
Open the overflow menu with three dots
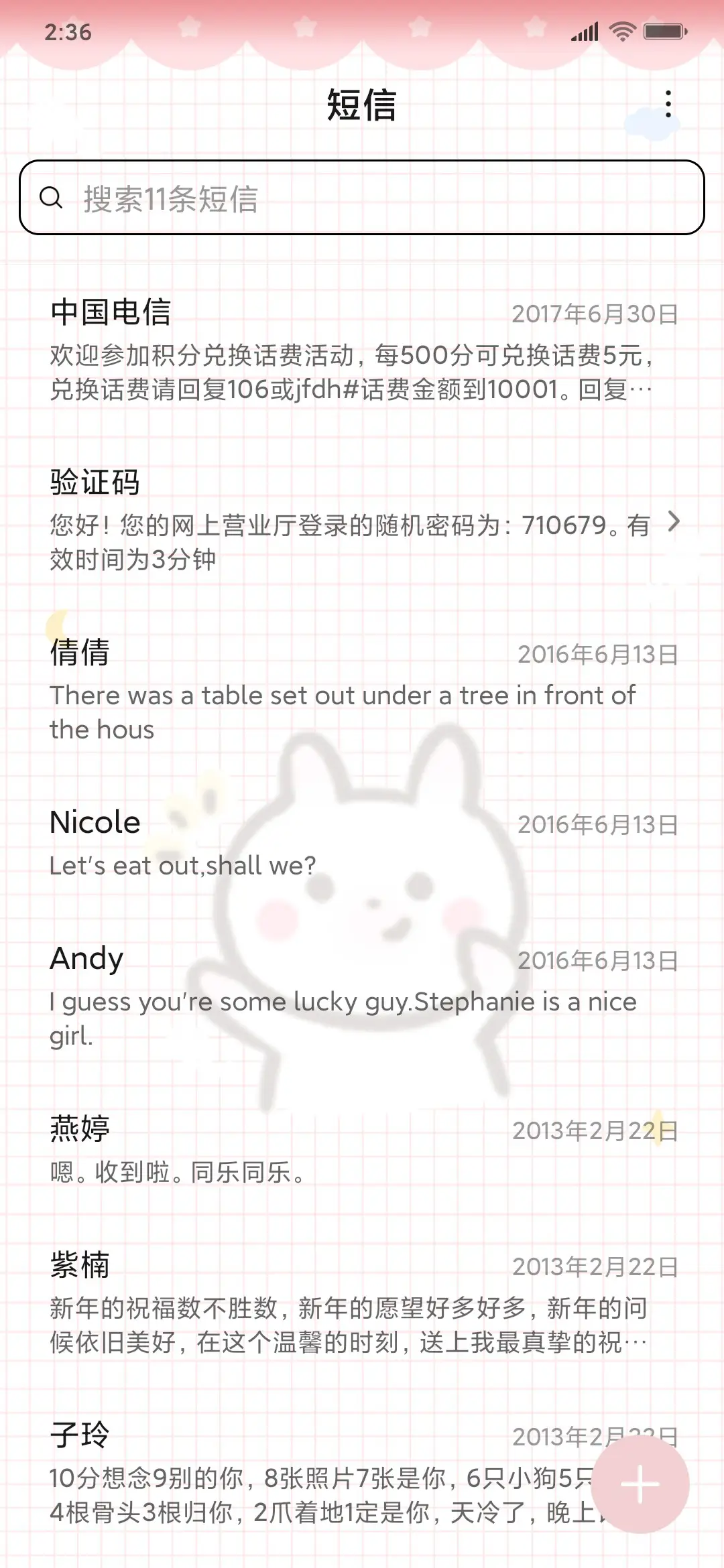click(669, 104)
